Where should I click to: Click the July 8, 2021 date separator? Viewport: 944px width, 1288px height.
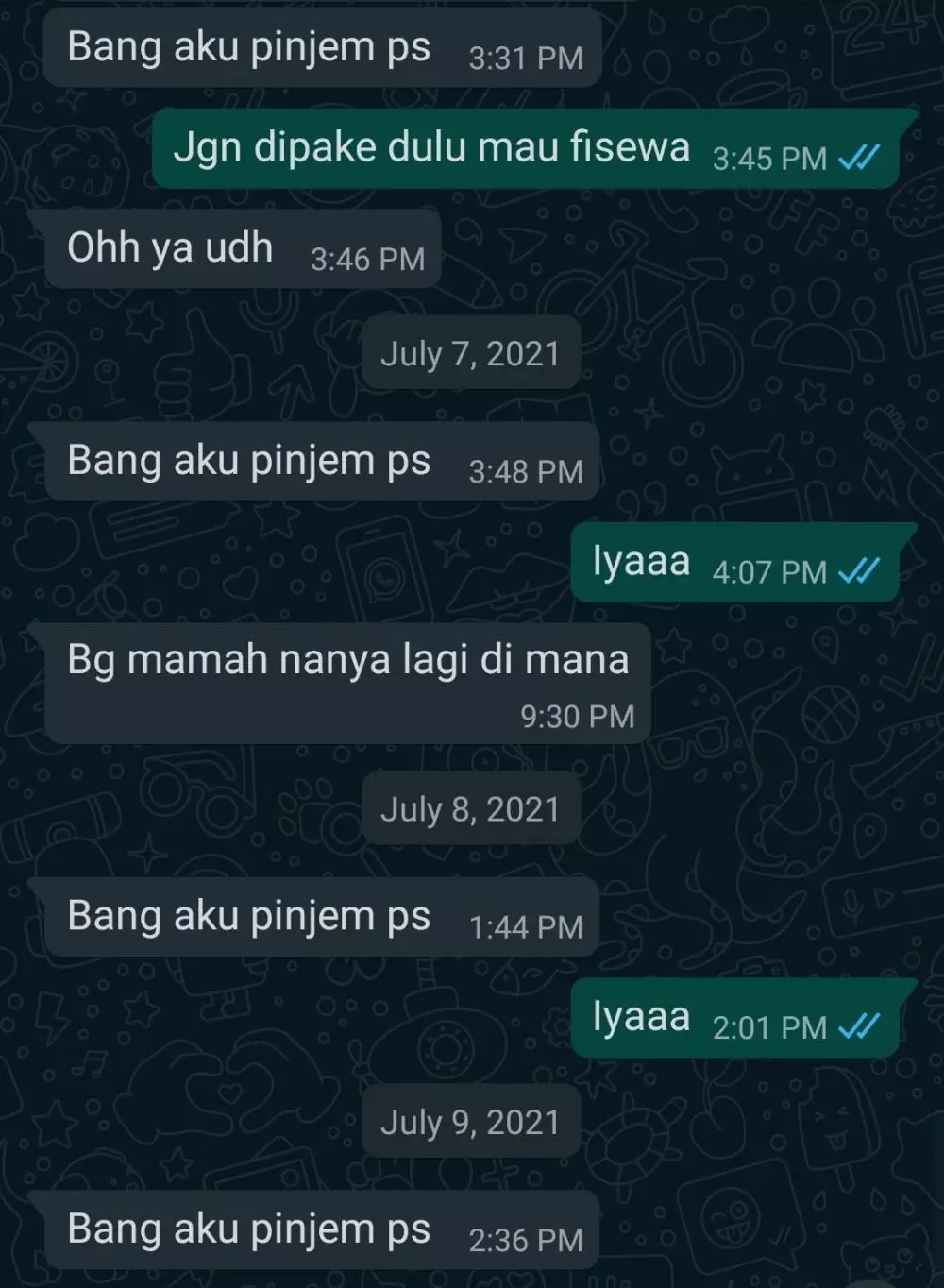pyautogui.click(x=471, y=808)
